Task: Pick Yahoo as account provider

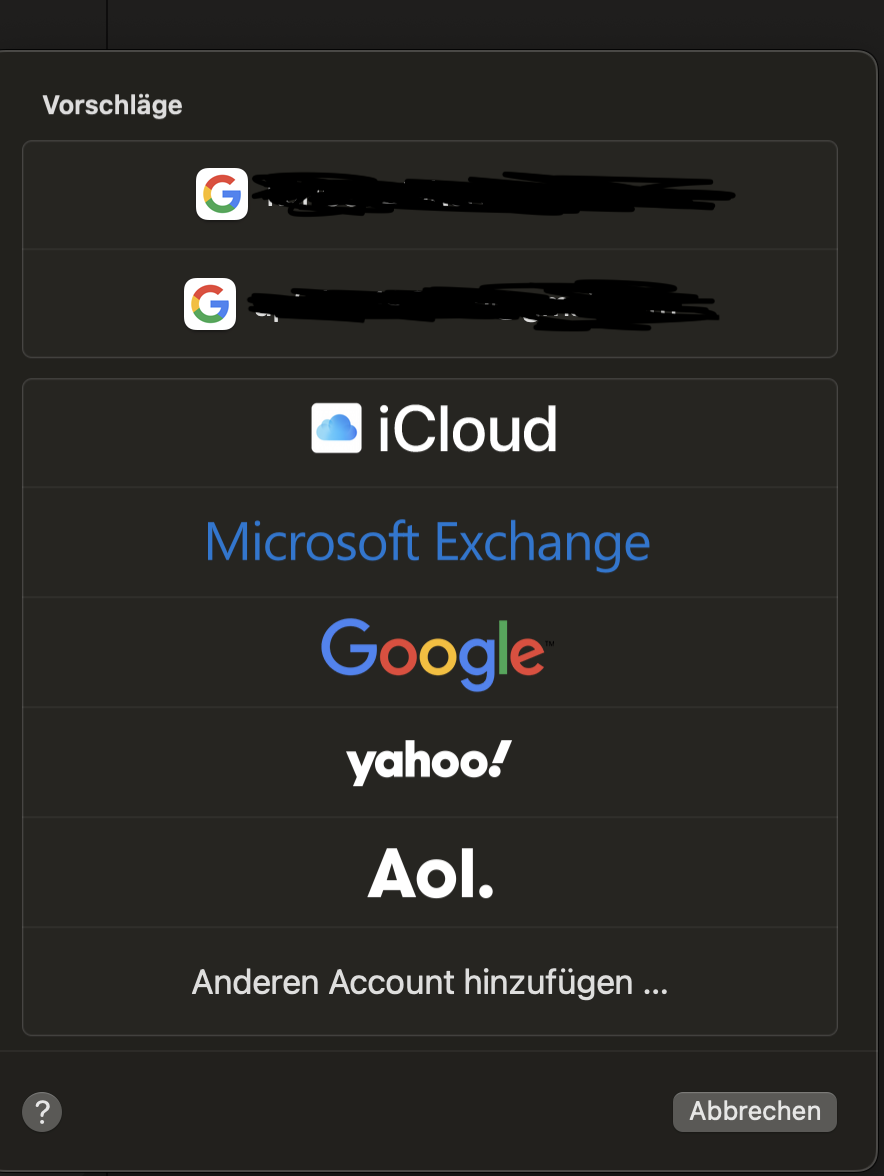Action: [430, 762]
